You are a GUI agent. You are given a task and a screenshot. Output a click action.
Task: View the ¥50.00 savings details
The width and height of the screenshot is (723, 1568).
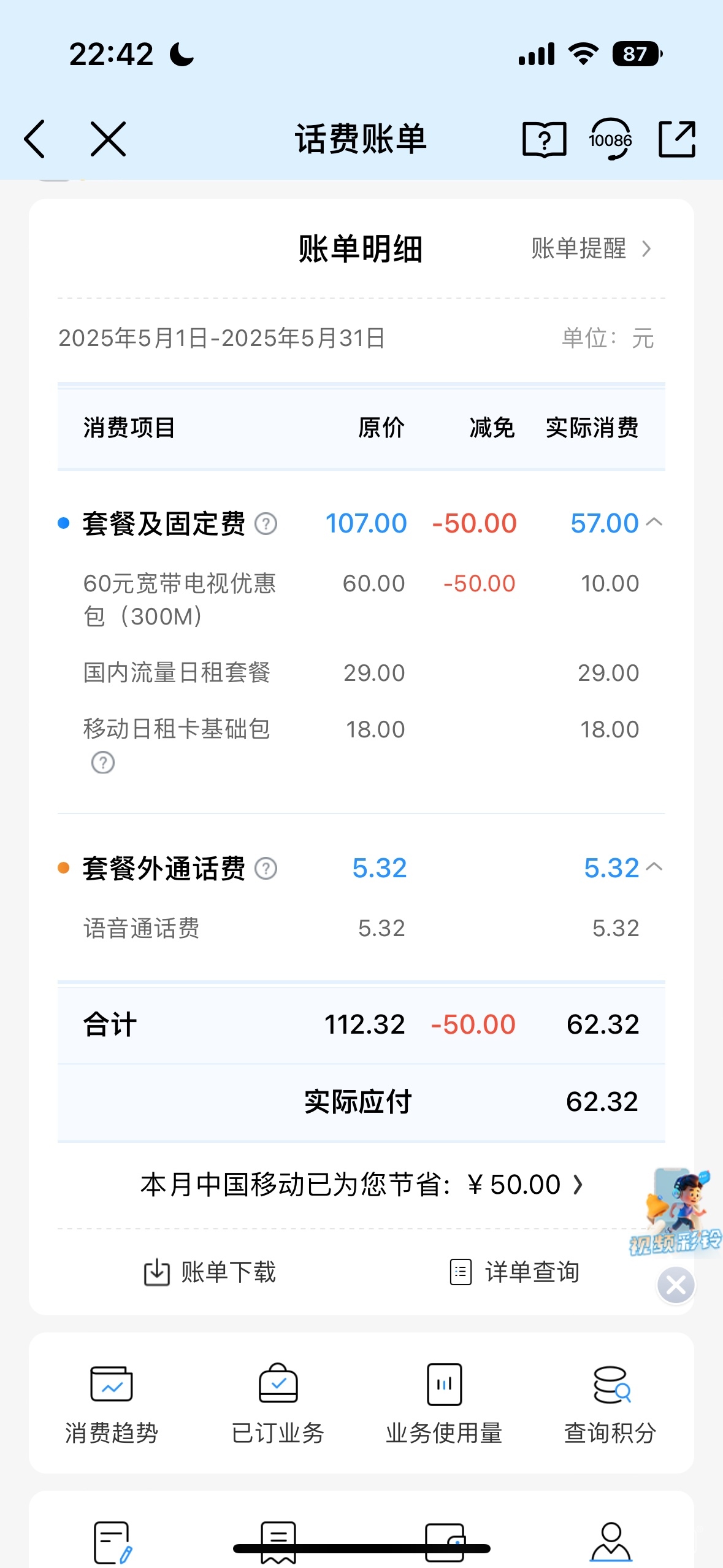362,1185
